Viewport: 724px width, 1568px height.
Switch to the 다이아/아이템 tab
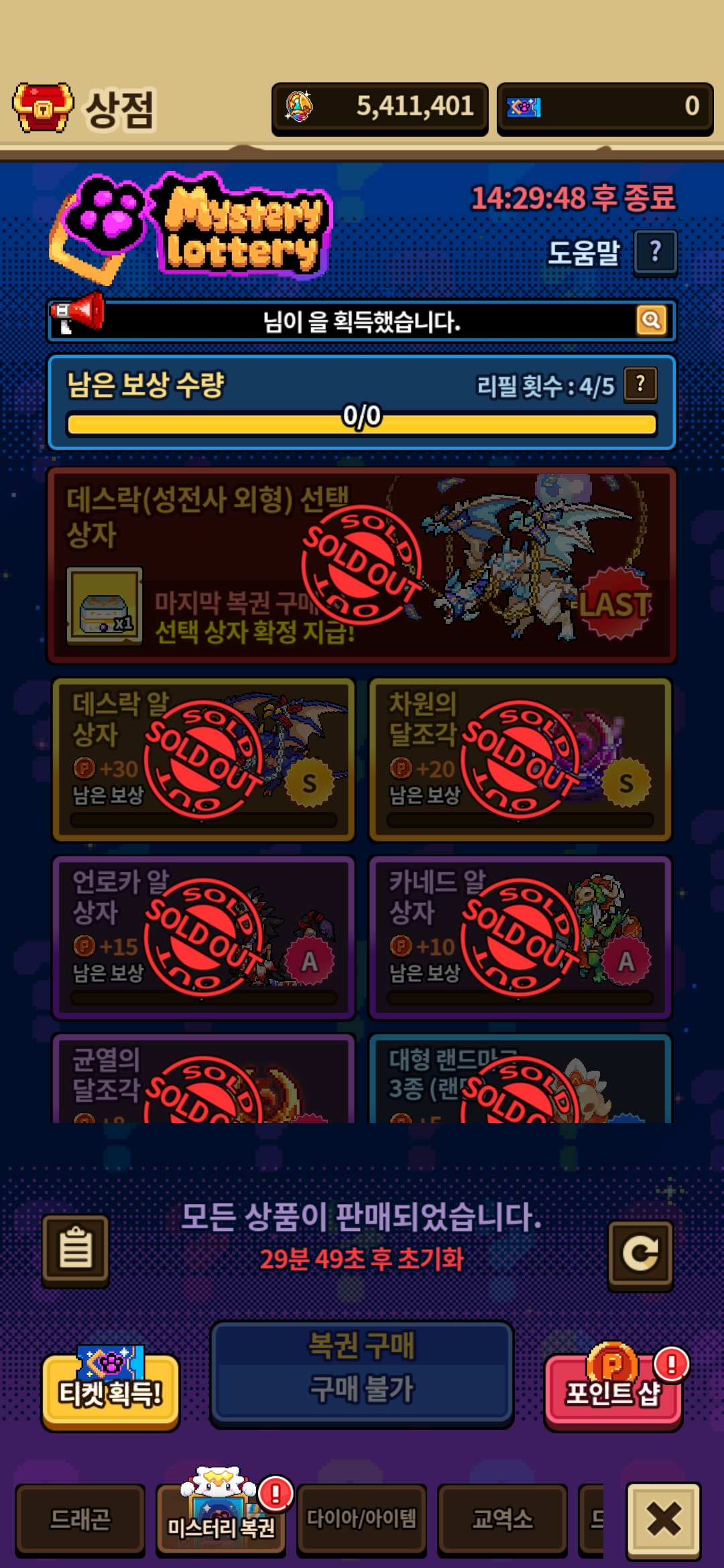(362, 1518)
